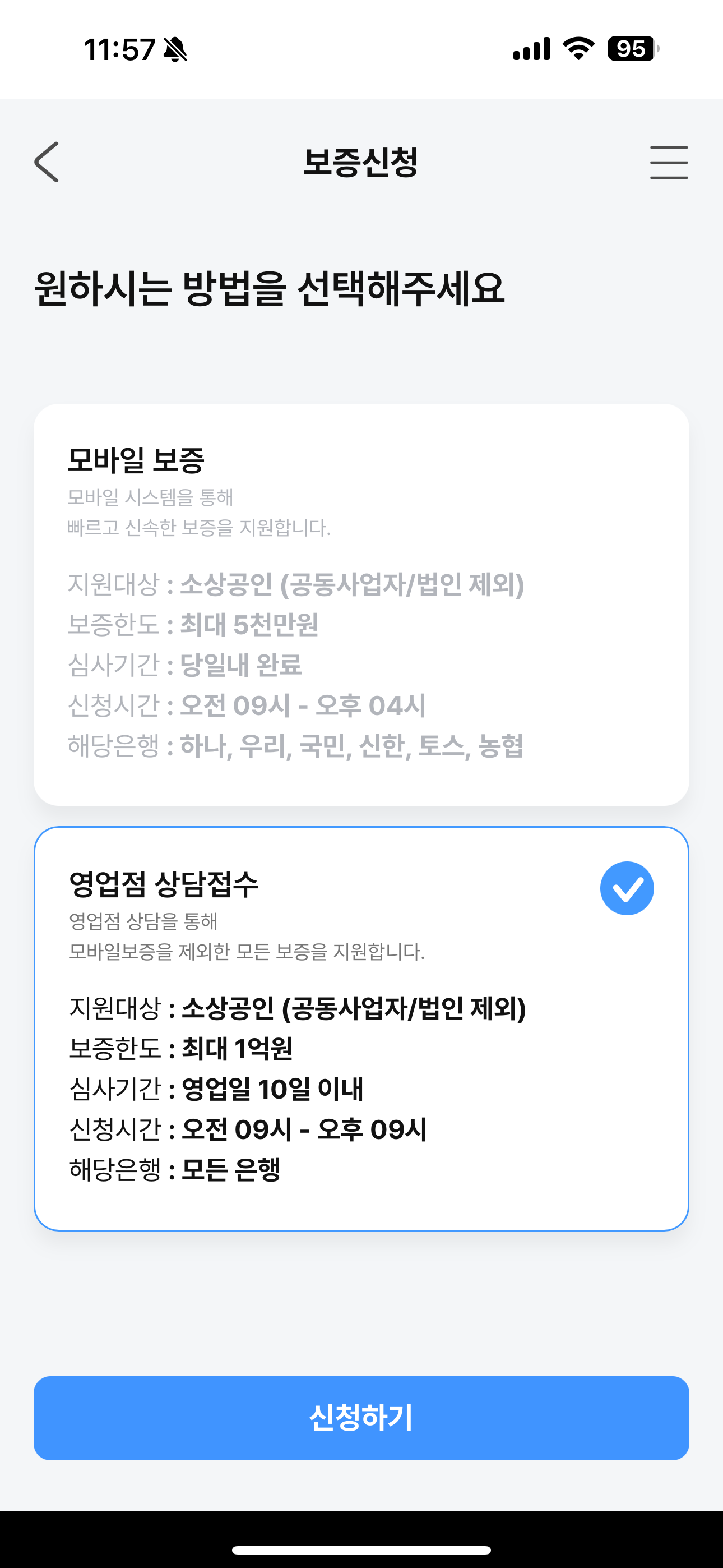Select the 모바일 보증 option card
The width and height of the screenshot is (723, 1568).
point(361,604)
